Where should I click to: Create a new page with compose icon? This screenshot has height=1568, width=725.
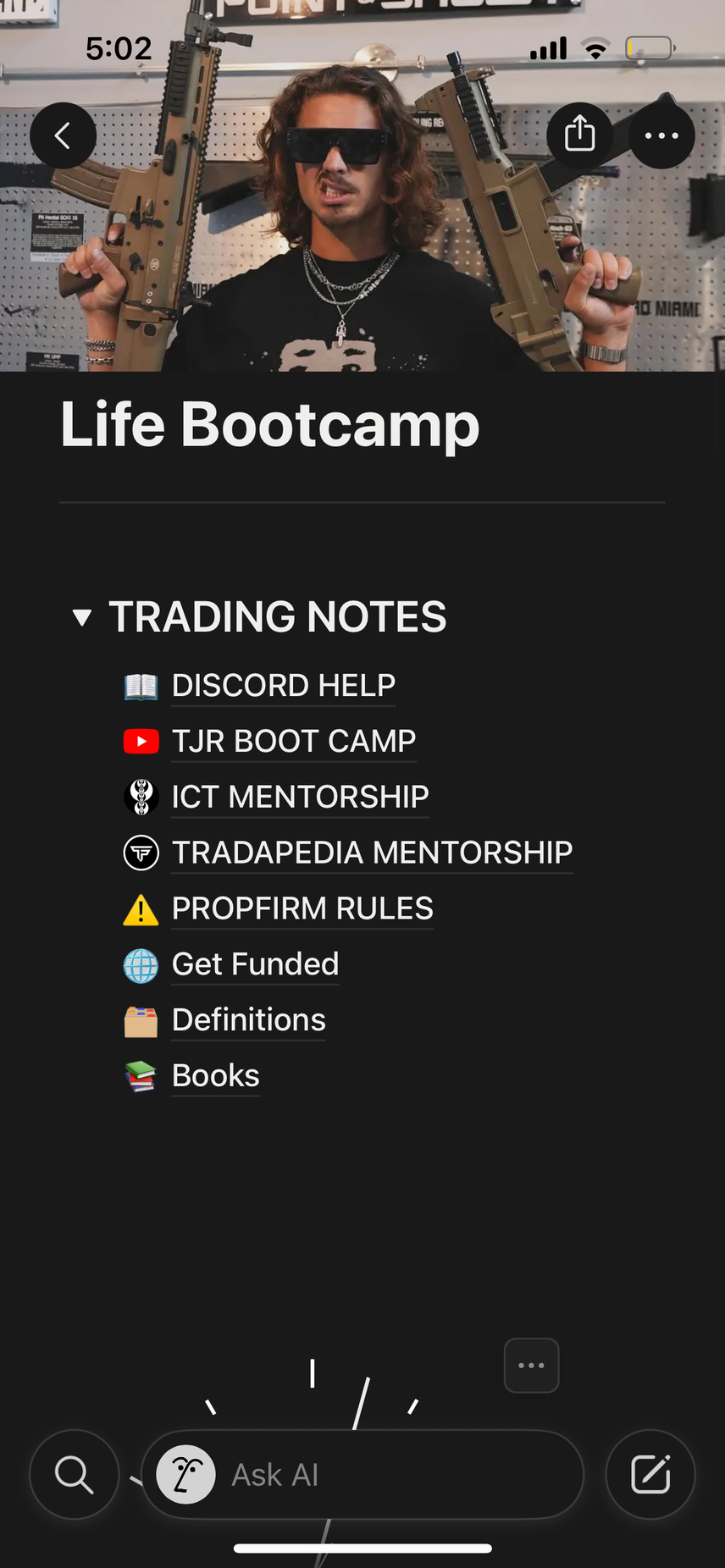[x=650, y=1475]
